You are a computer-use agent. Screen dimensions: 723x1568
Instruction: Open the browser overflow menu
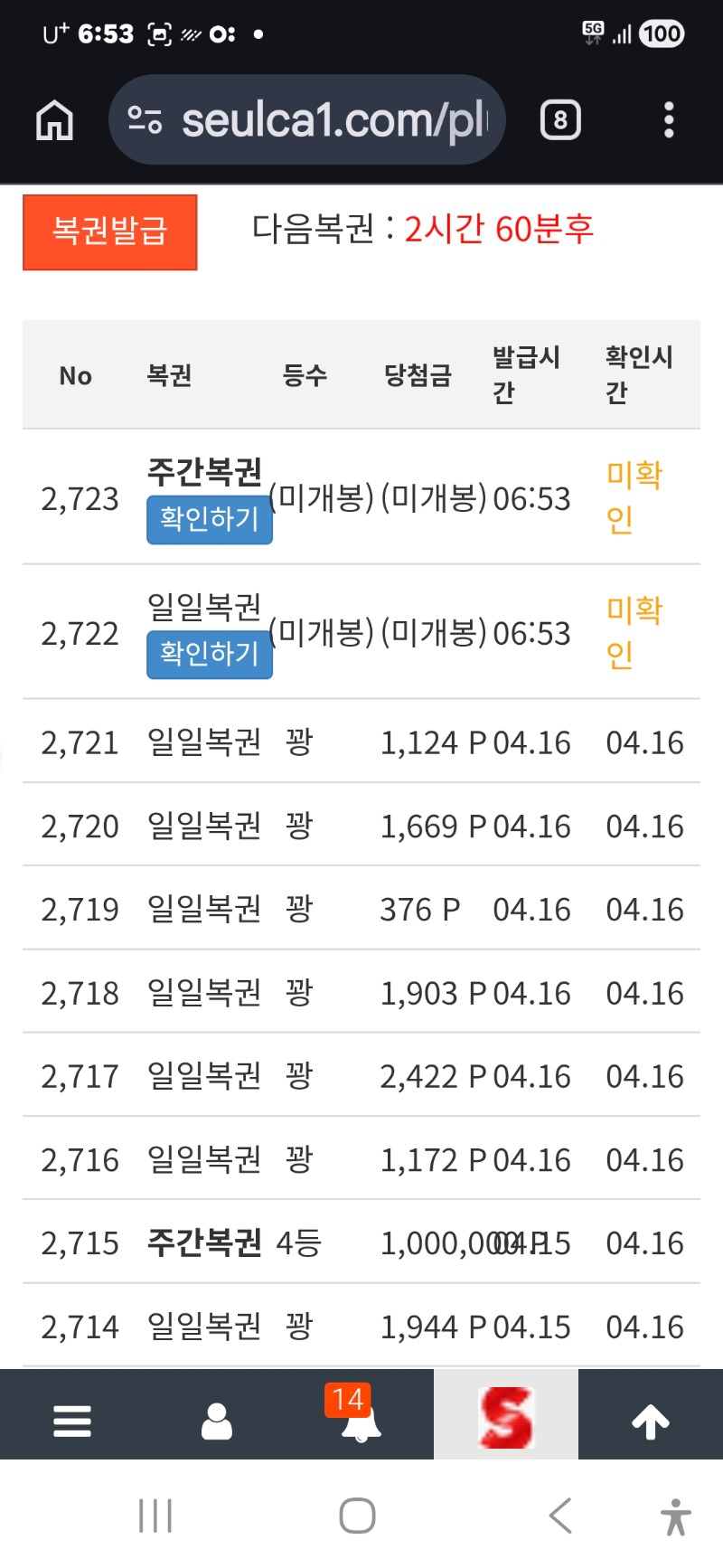point(669,120)
